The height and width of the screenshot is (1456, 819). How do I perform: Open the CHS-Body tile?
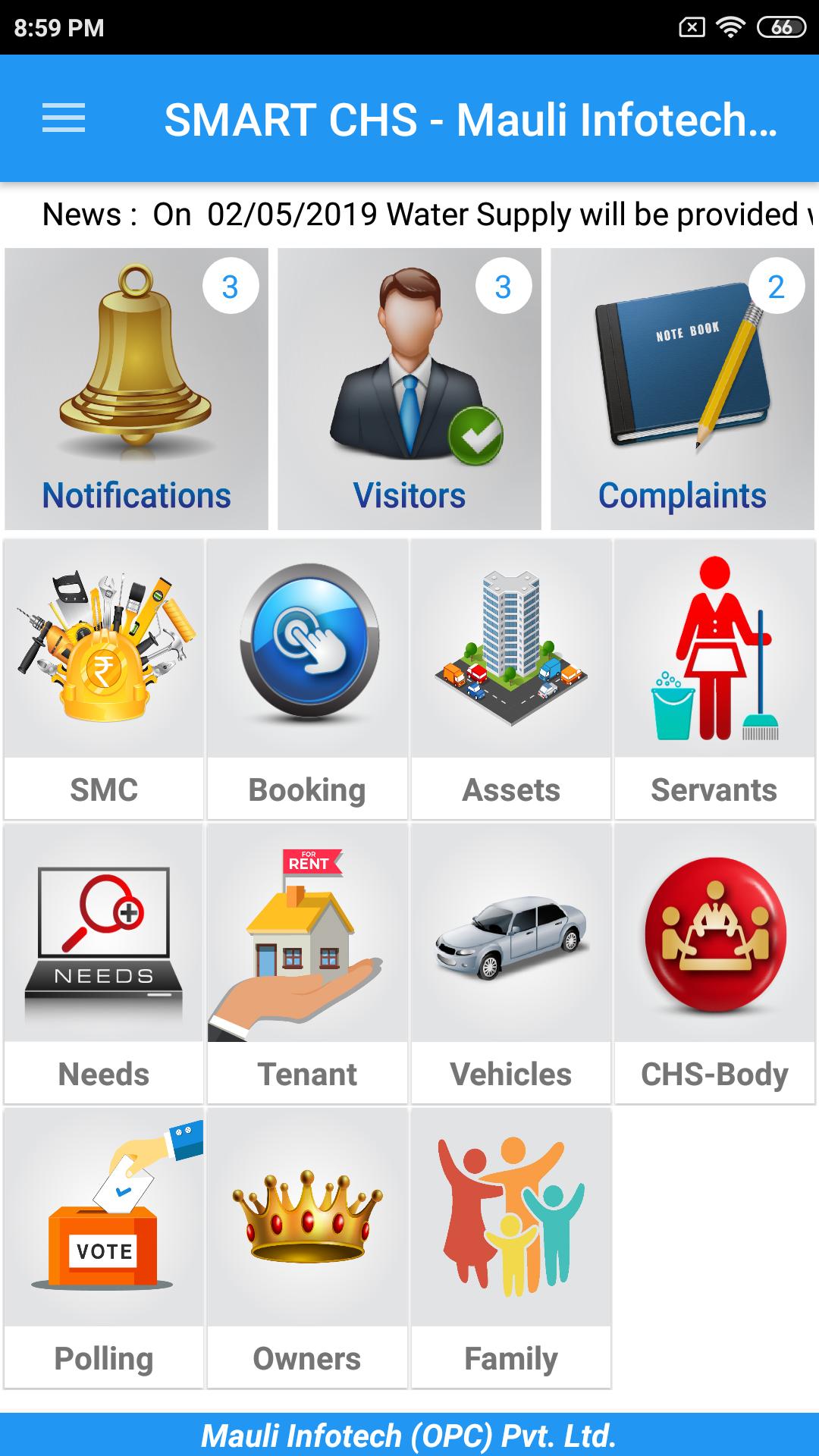coord(714,963)
